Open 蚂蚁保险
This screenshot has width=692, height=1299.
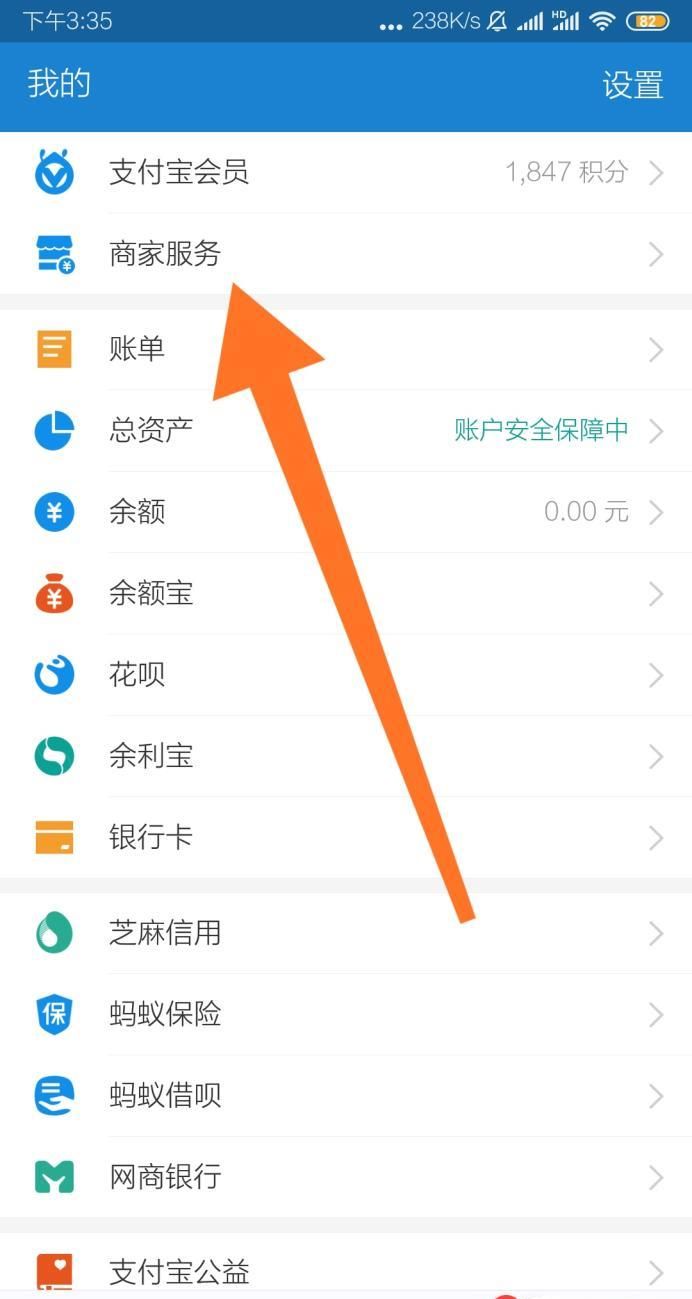[x=345, y=1014]
